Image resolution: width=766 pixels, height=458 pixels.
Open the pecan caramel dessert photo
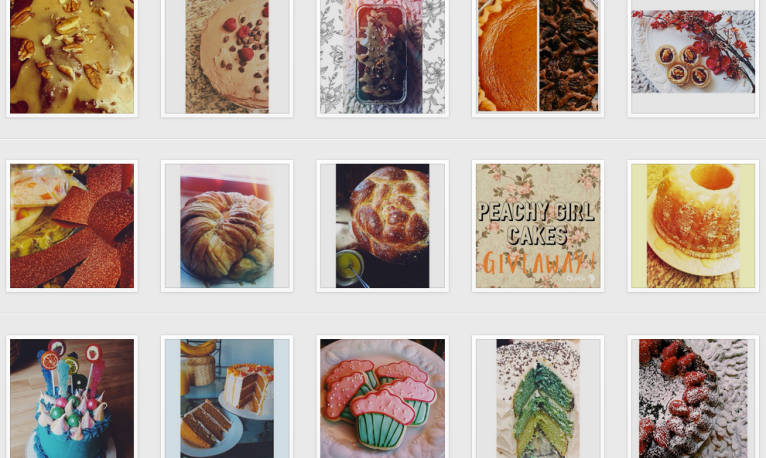tap(71, 56)
